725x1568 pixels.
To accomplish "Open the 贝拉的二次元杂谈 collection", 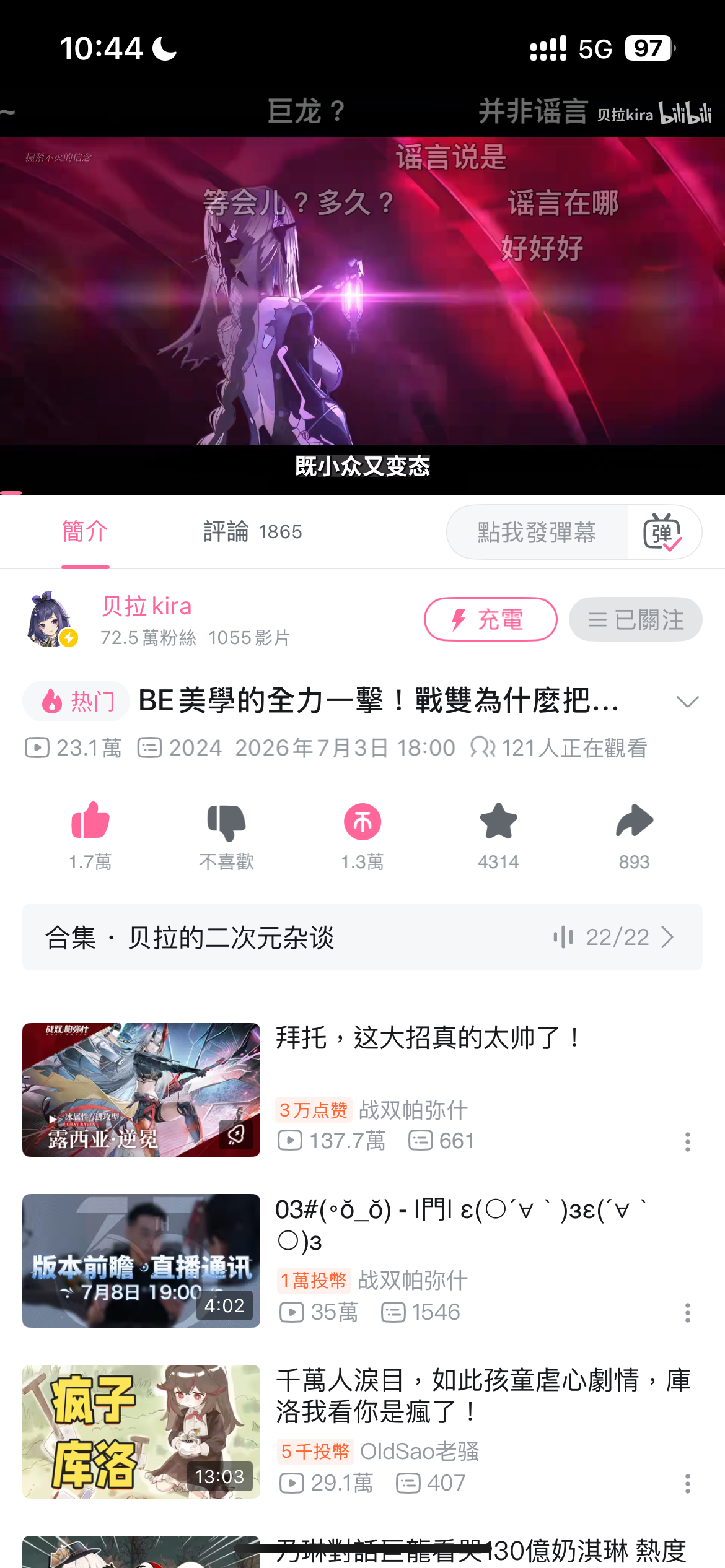I will [362, 937].
